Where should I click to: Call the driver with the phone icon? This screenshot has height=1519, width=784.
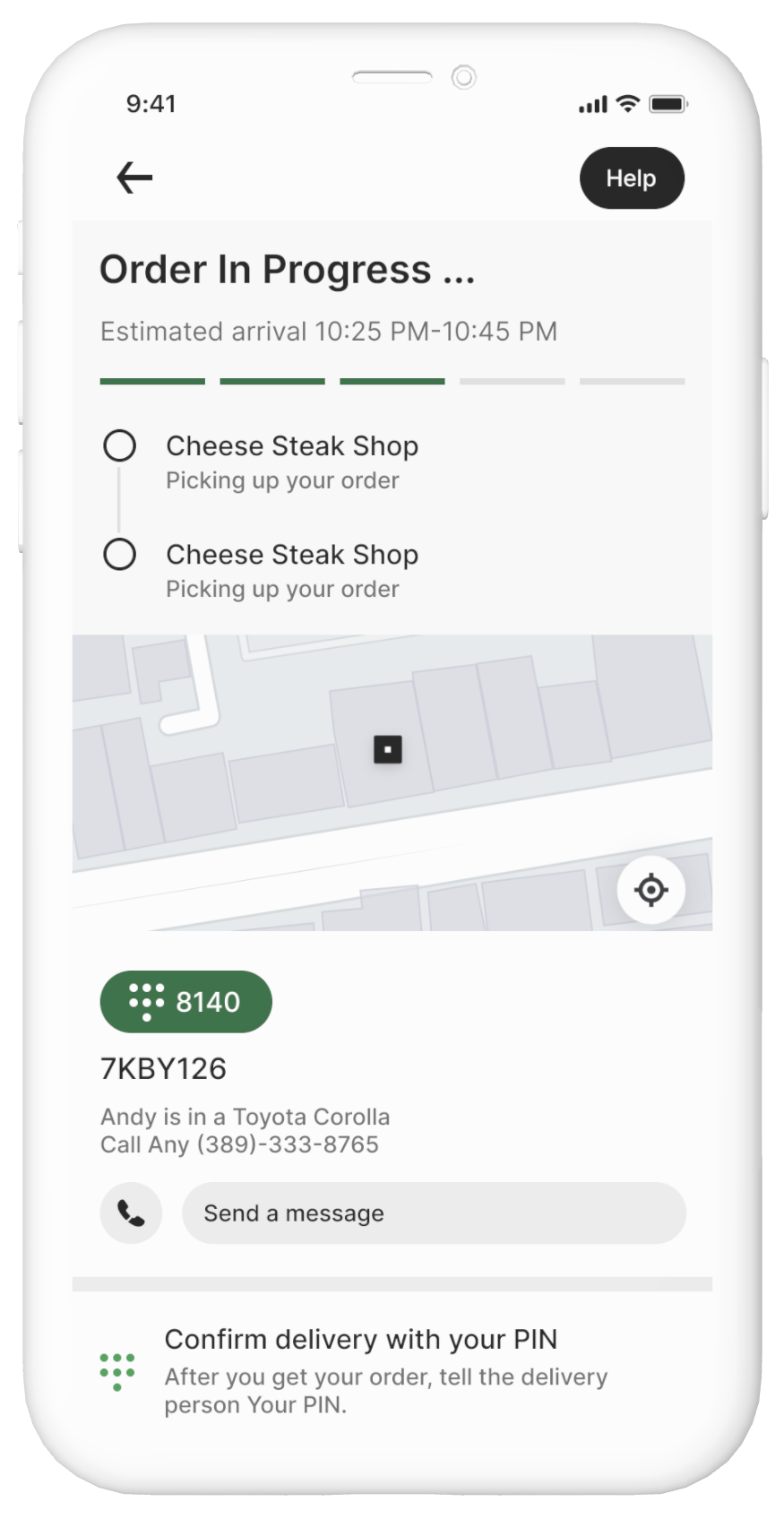[132, 1213]
